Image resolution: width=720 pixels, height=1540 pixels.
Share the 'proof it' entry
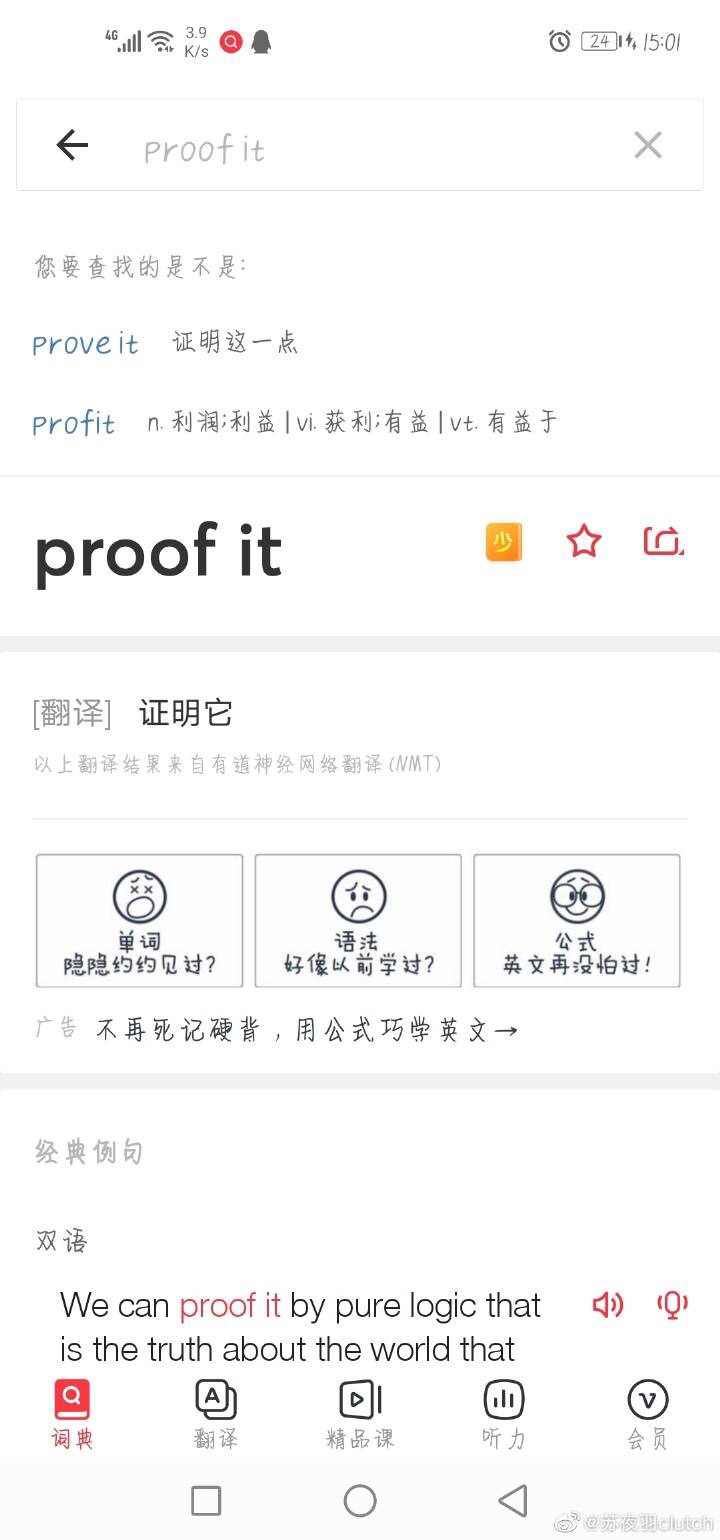(x=663, y=541)
